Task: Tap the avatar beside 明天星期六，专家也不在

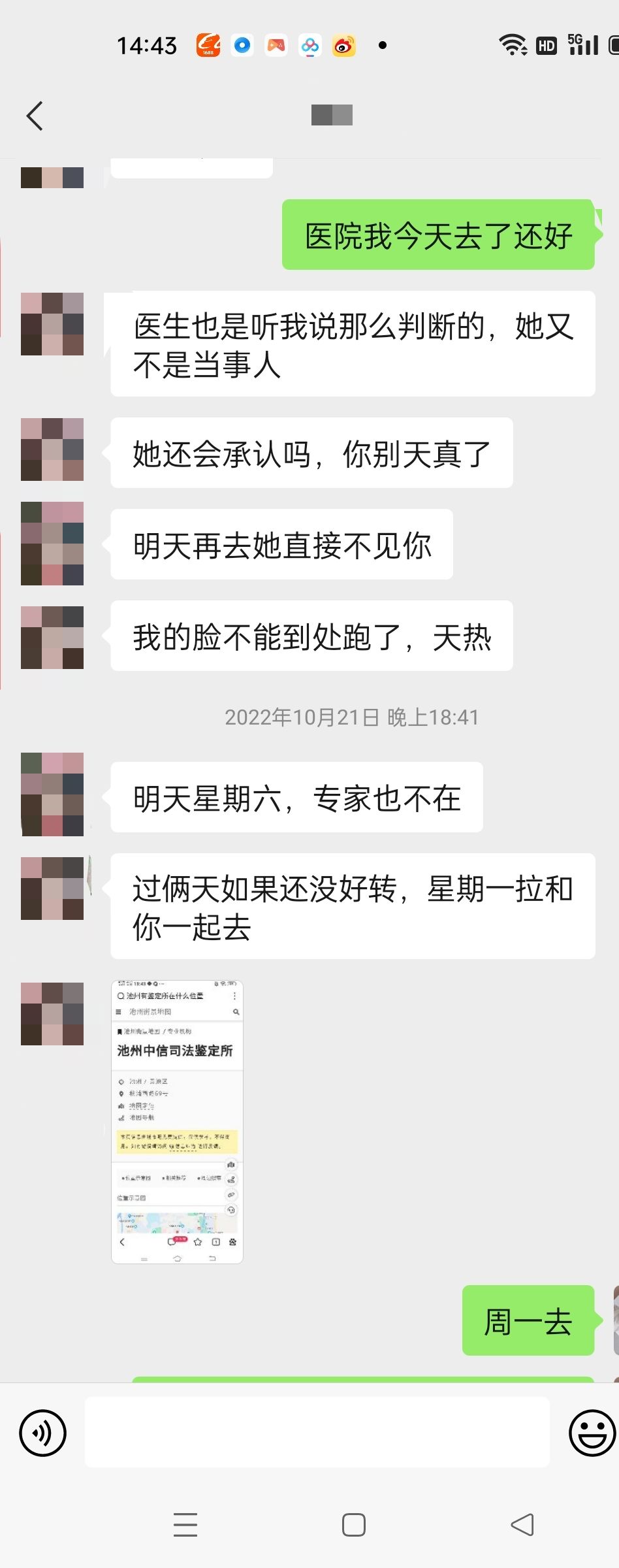Action: [x=52, y=794]
